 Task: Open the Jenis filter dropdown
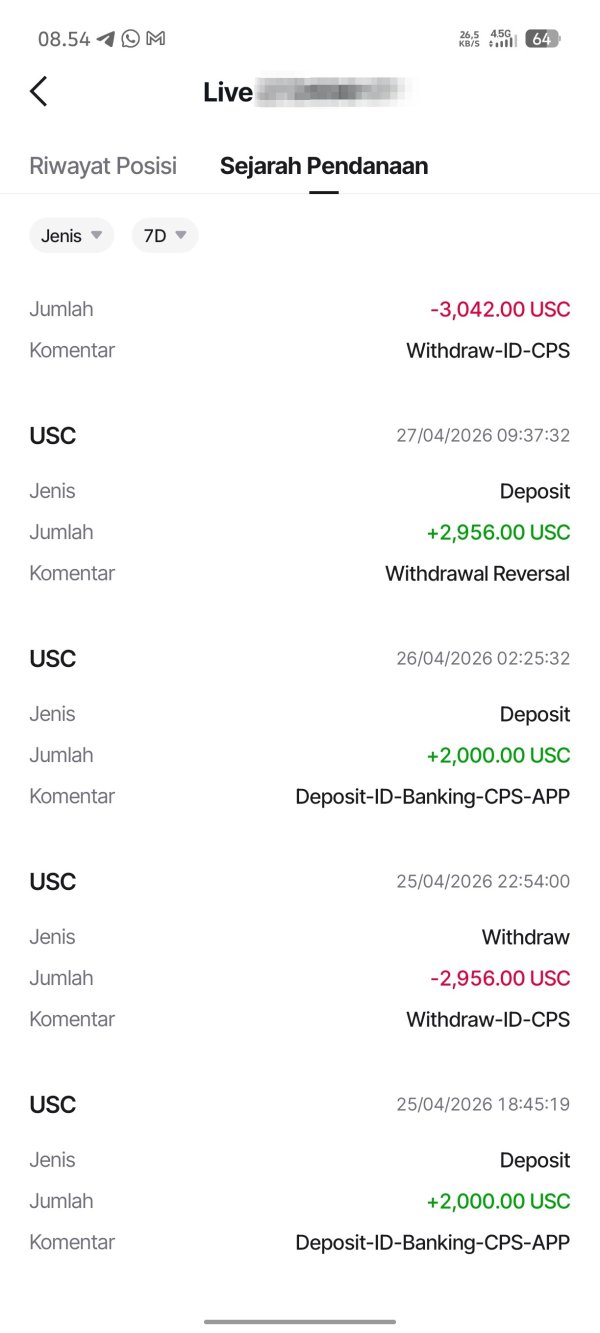tap(72, 236)
